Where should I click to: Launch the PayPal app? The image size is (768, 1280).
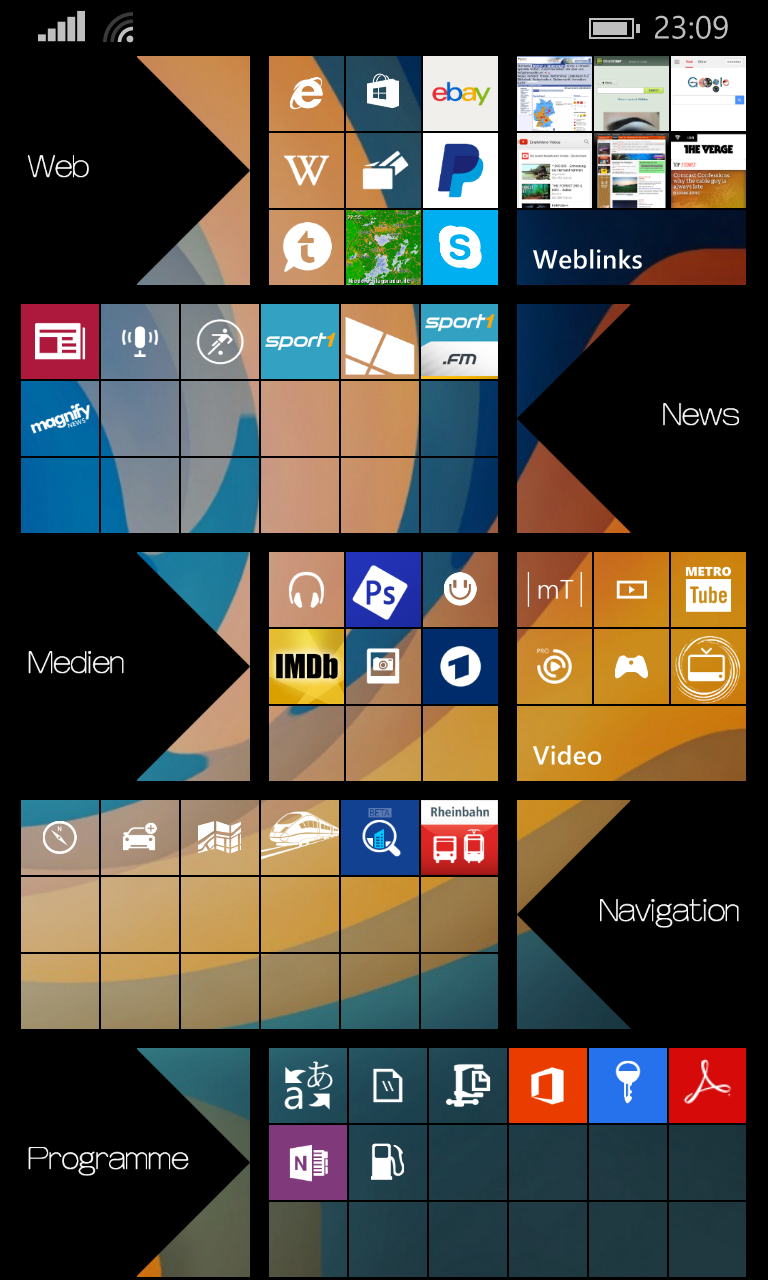(x=460, y=170)
